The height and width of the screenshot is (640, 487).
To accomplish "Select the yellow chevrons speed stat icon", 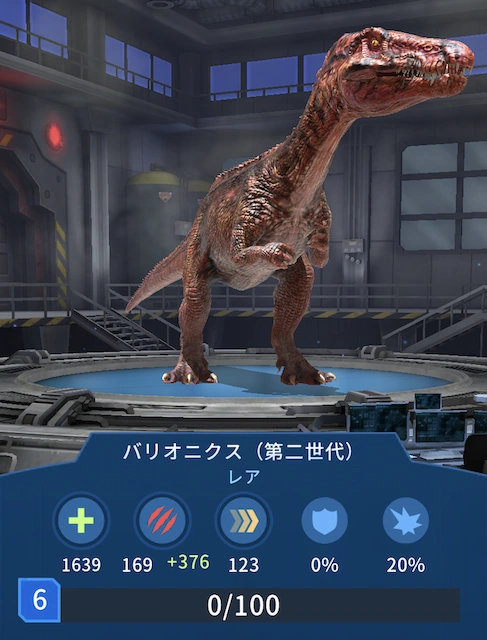I will [x=244, y=520].
